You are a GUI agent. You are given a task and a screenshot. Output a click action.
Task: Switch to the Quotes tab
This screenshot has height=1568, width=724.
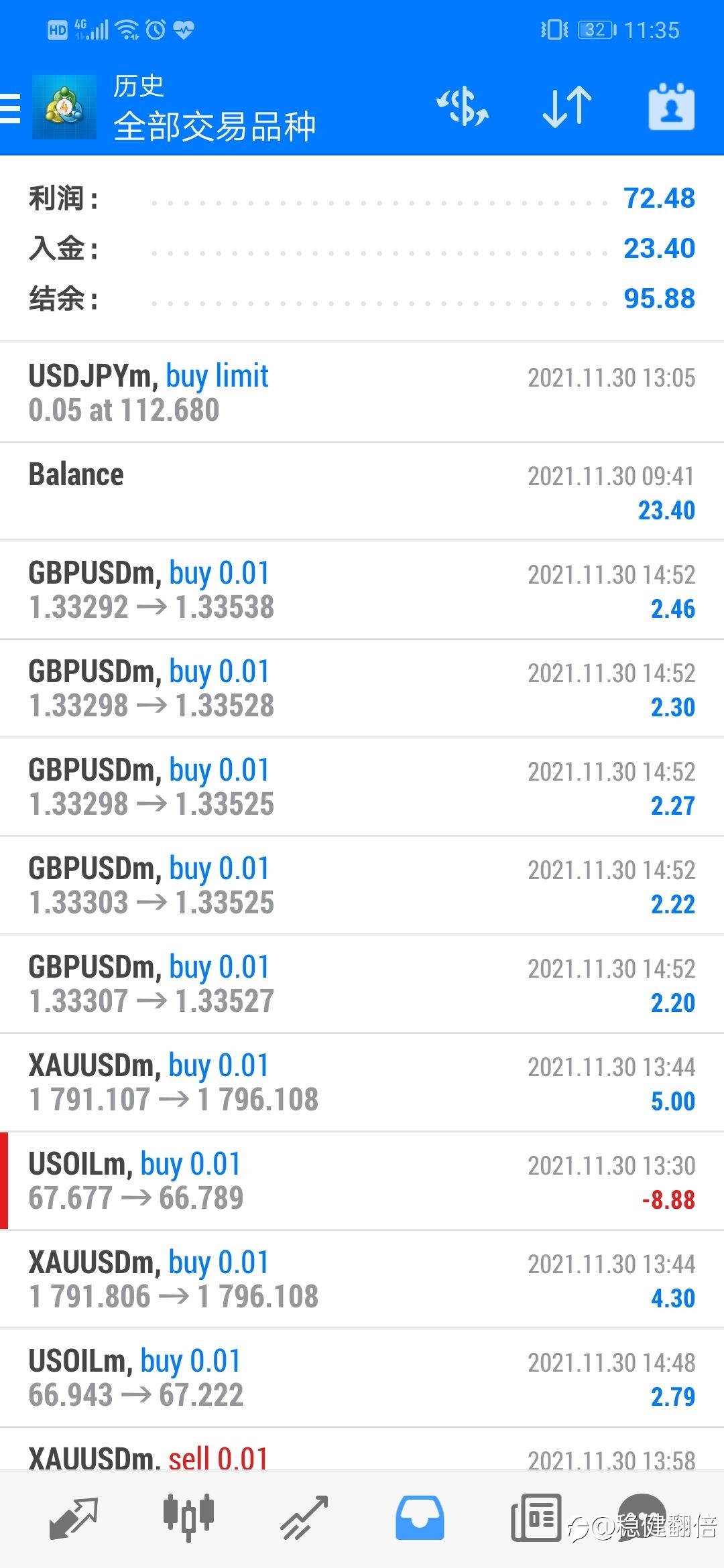pos(74,1518)
